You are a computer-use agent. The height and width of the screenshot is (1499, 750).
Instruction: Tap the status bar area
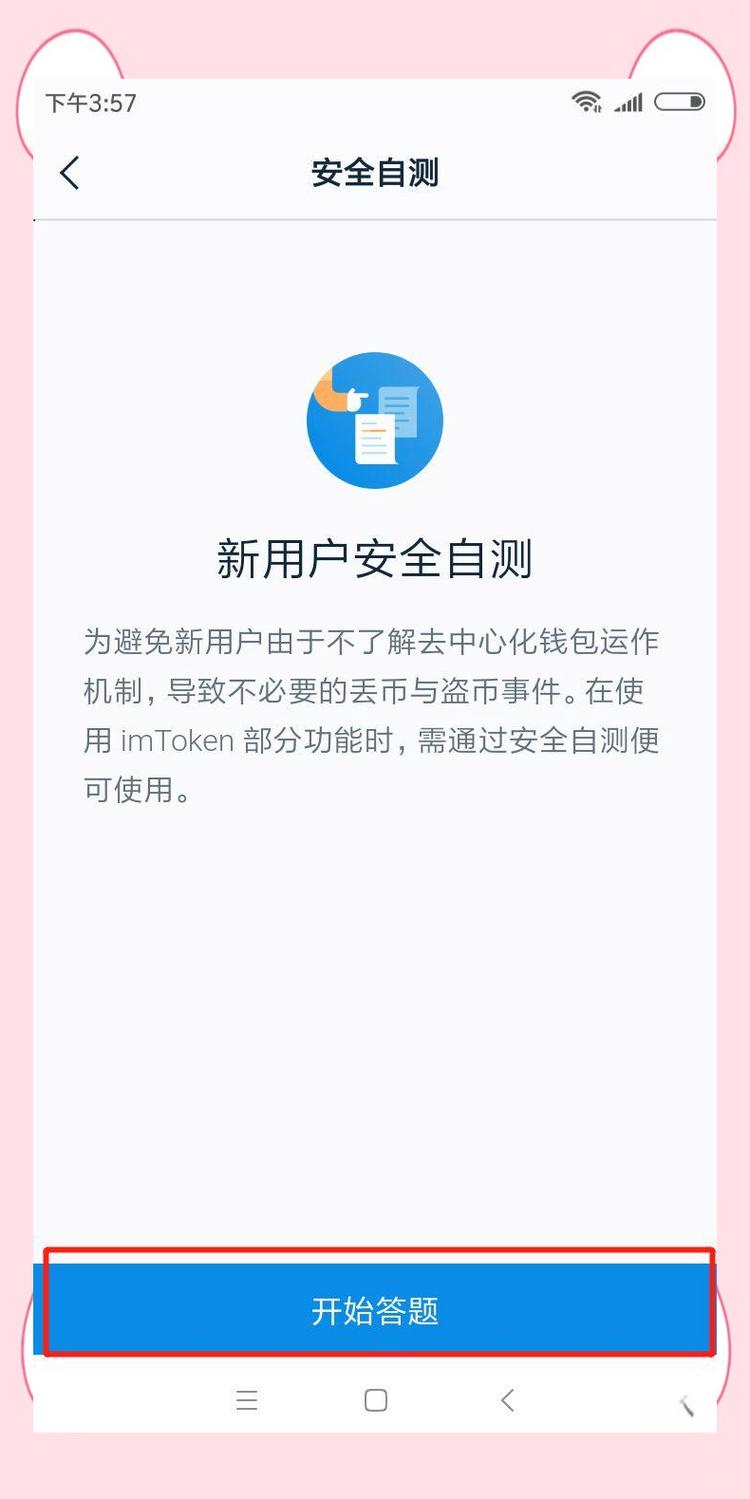[375, 100]
